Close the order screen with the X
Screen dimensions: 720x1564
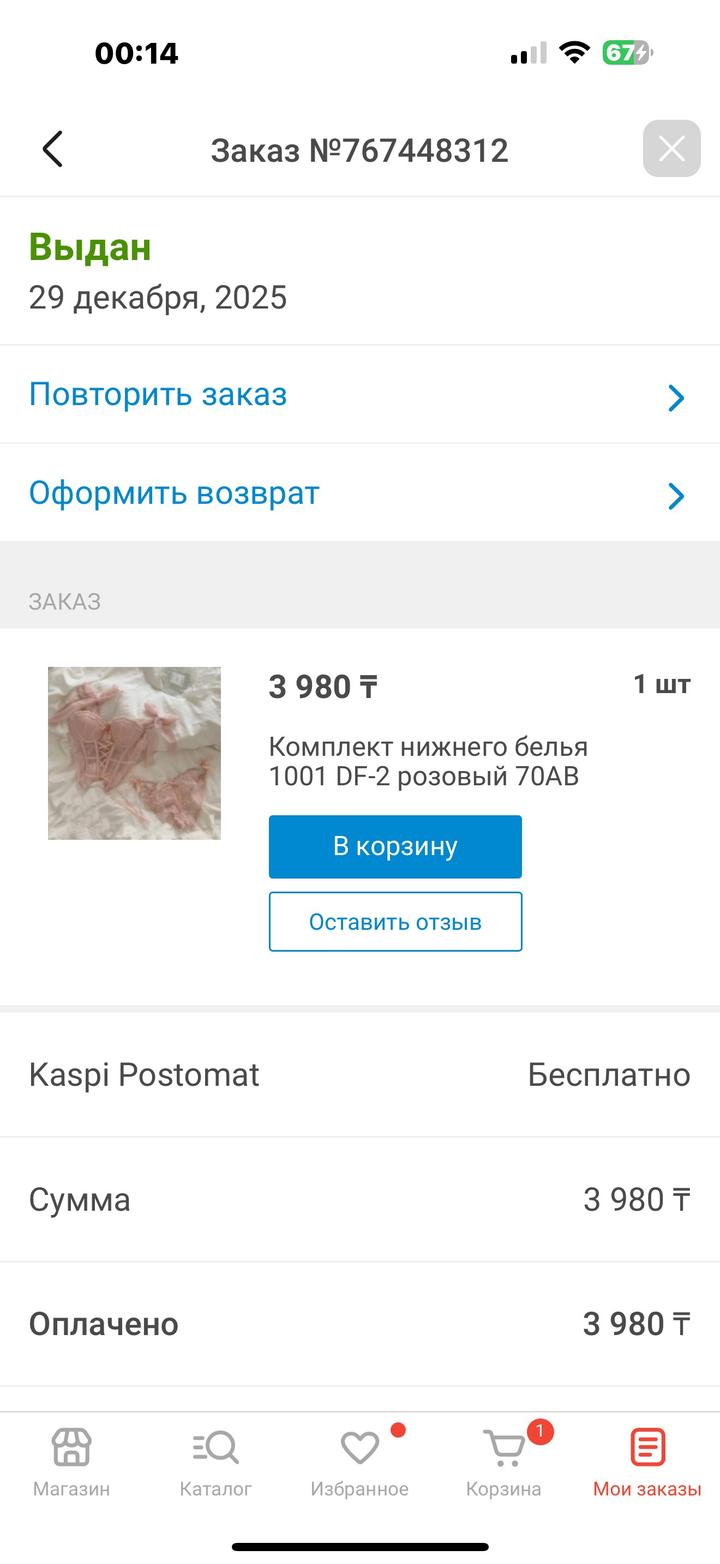[x=671, y=149]
